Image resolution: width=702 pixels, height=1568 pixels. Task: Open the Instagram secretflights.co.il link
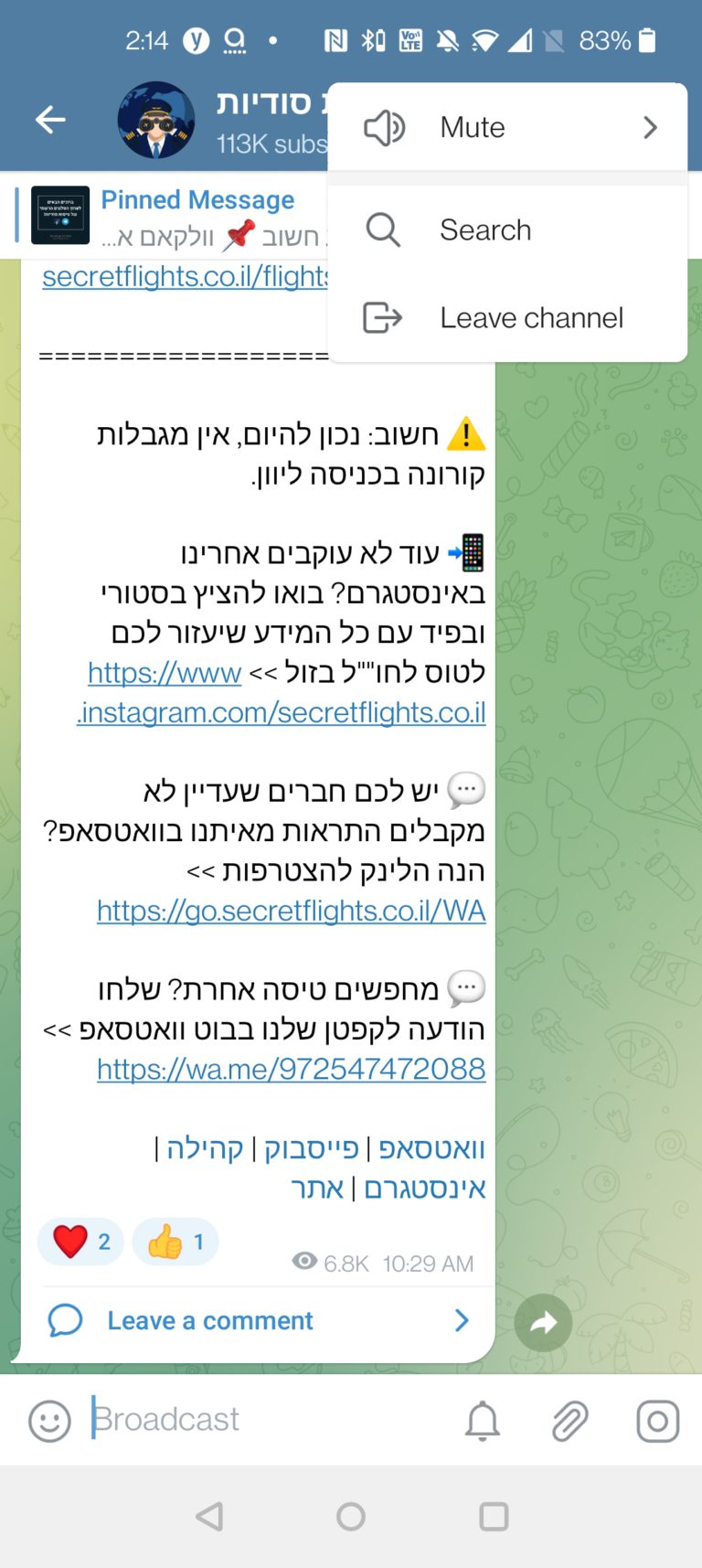click(x=282, y=692)
